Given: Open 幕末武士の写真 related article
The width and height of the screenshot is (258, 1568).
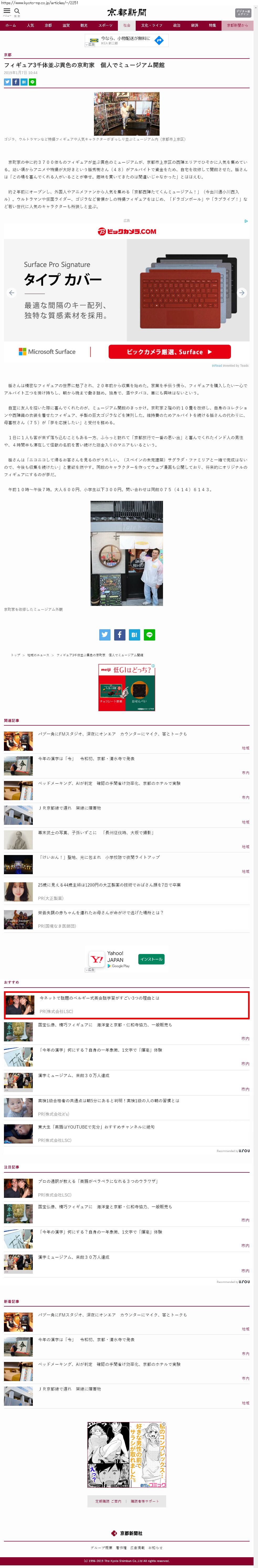Looking at the screenshot, I should pyautogui.click(x=96, y=833).
